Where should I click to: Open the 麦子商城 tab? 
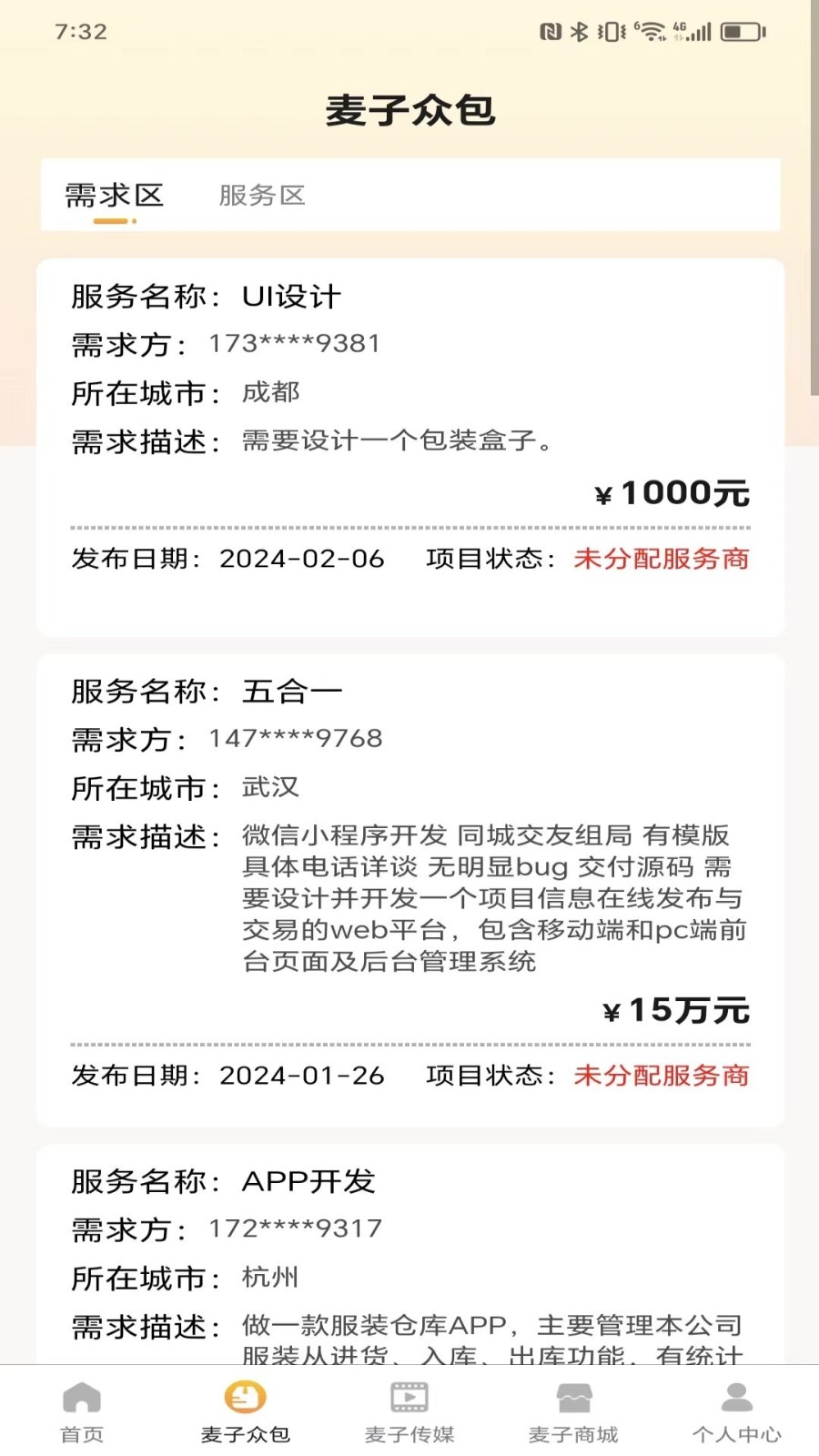(573, 1412)
